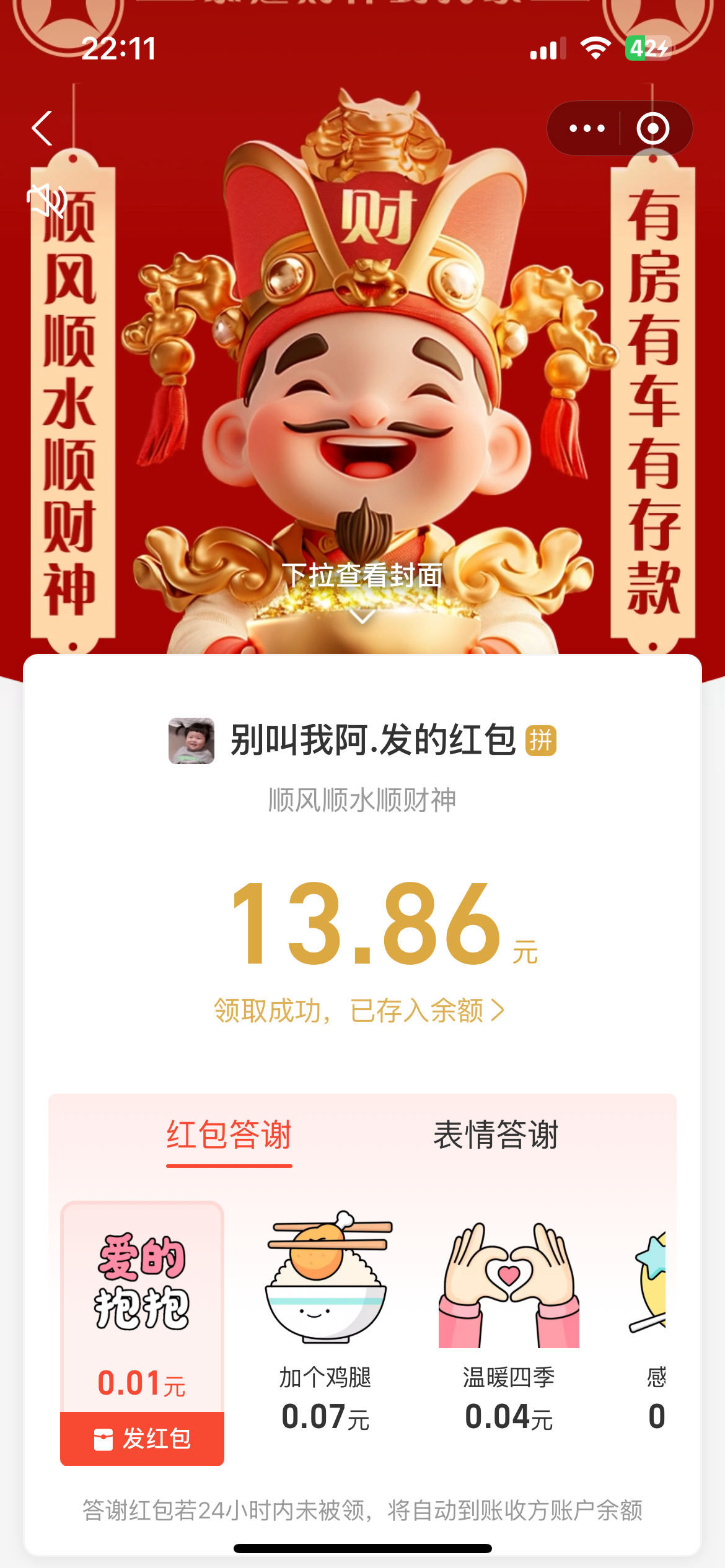
Task: Close the mini program via circle icon
Action: click(x=653, y=128)
